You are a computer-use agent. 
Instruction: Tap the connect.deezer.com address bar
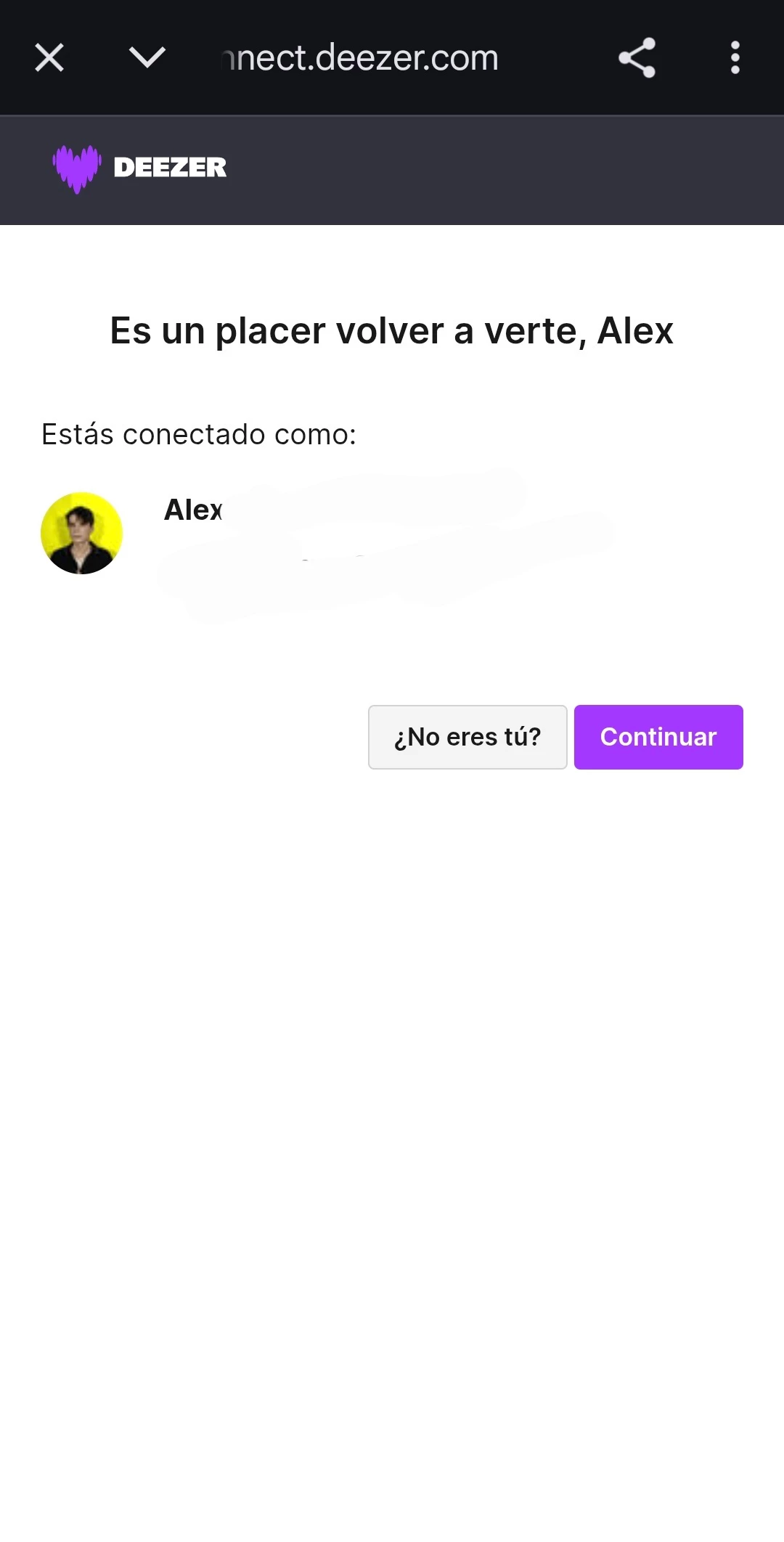[x=361, y=57]
